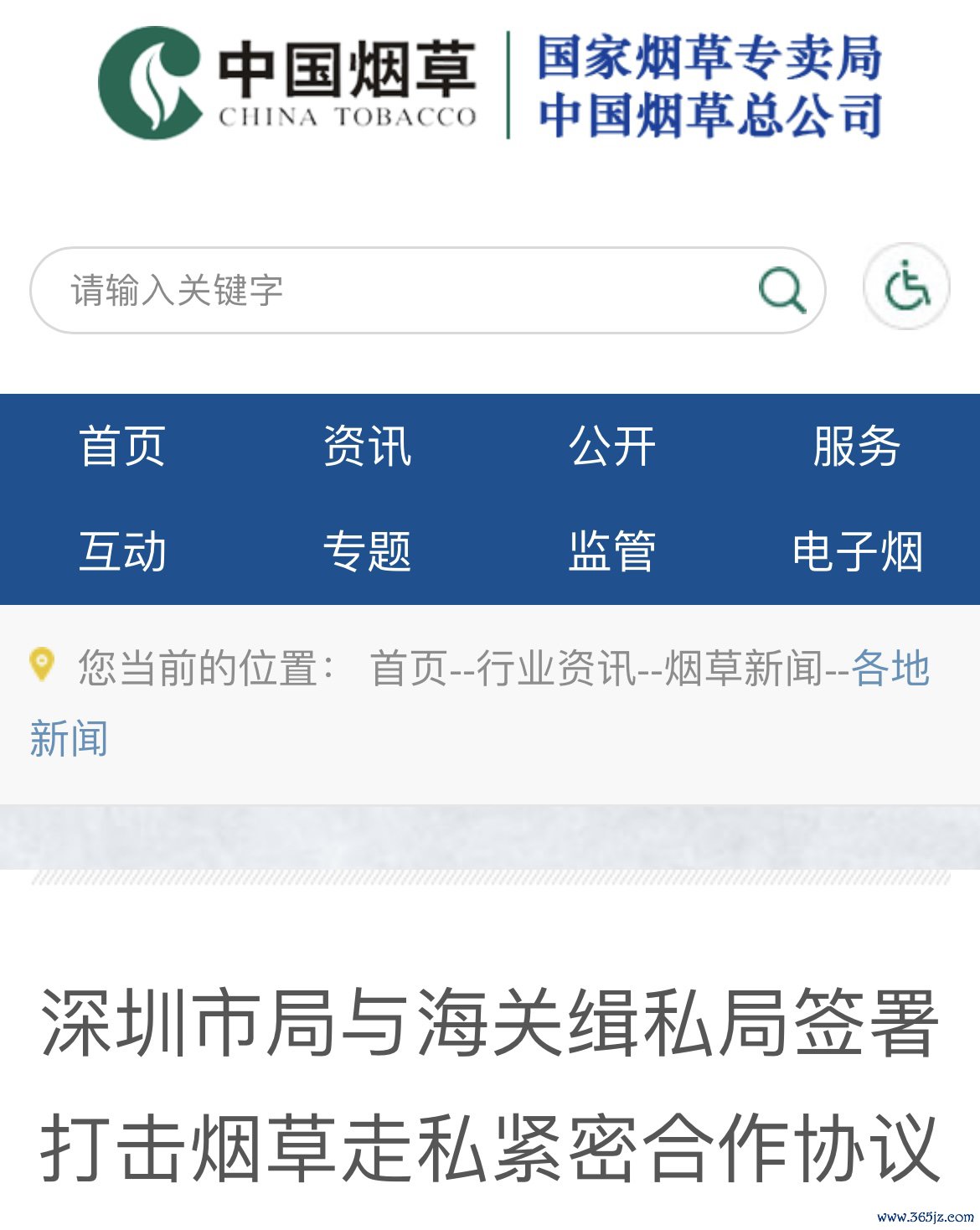
Task: Open the 监管 section
Action: coord(611,551)
